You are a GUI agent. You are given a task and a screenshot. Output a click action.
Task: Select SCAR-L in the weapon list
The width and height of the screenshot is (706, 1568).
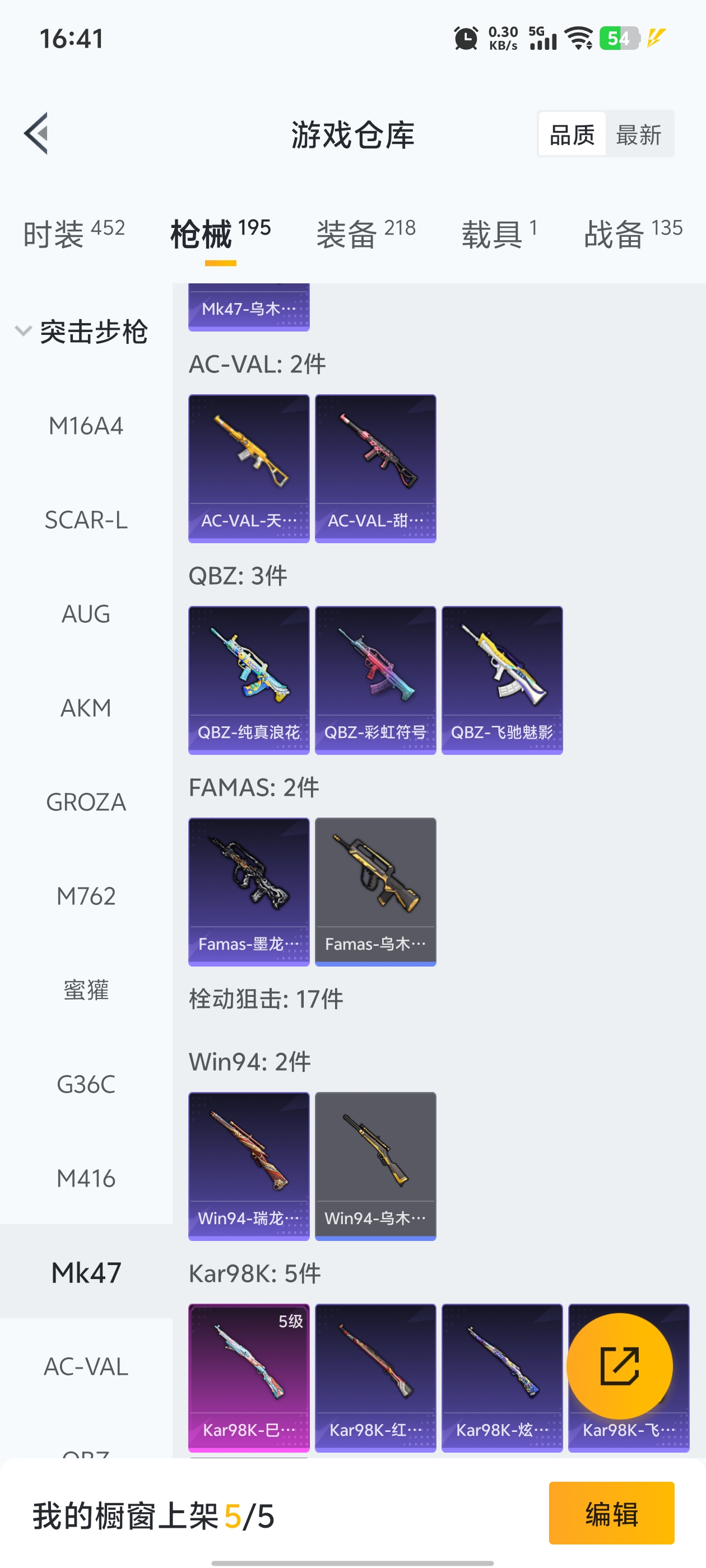pyautogui.click(x=86, y=520)
